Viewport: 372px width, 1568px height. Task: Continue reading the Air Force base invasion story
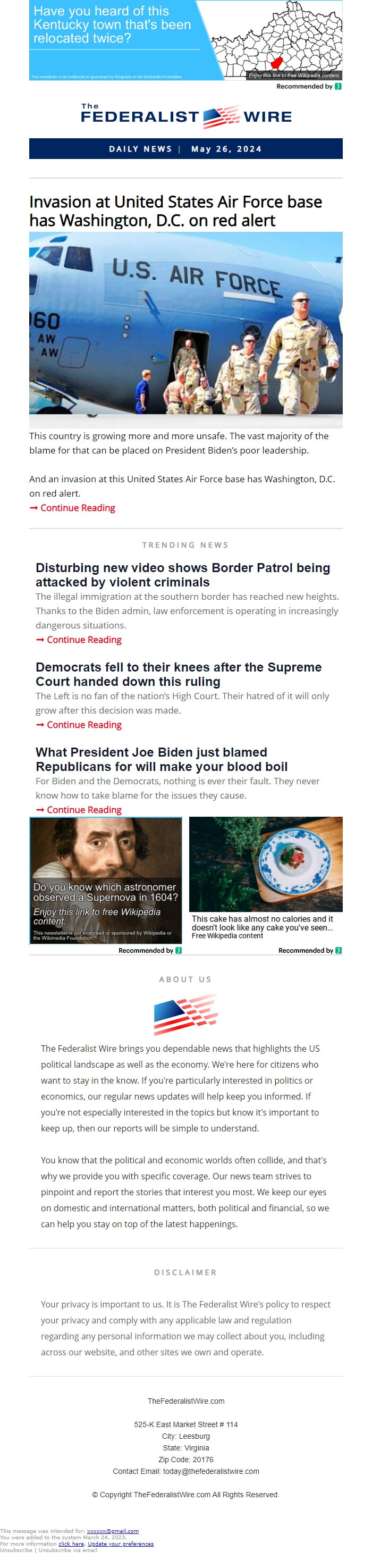tap(77, 508)
